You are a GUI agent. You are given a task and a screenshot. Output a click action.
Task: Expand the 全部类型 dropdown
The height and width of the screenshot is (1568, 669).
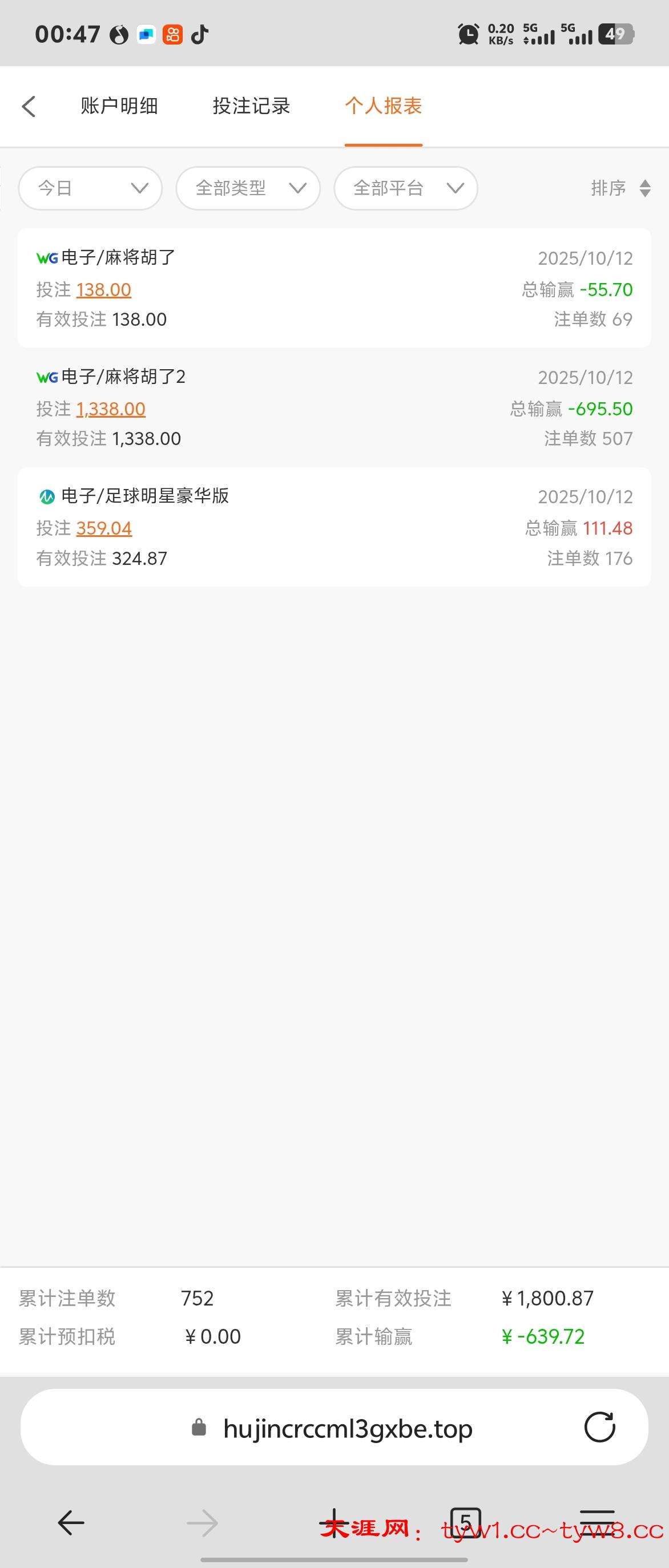pos(248,188)
